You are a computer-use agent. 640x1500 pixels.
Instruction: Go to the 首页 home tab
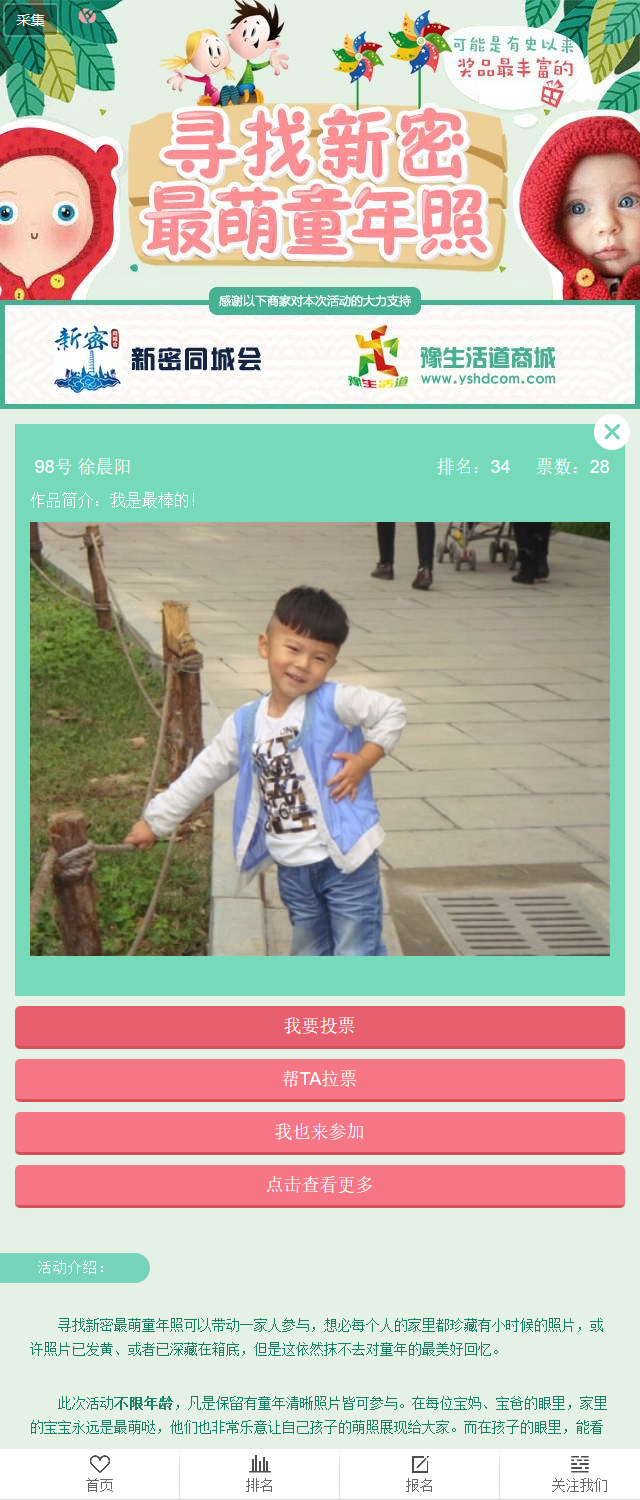click(100, 1474)
